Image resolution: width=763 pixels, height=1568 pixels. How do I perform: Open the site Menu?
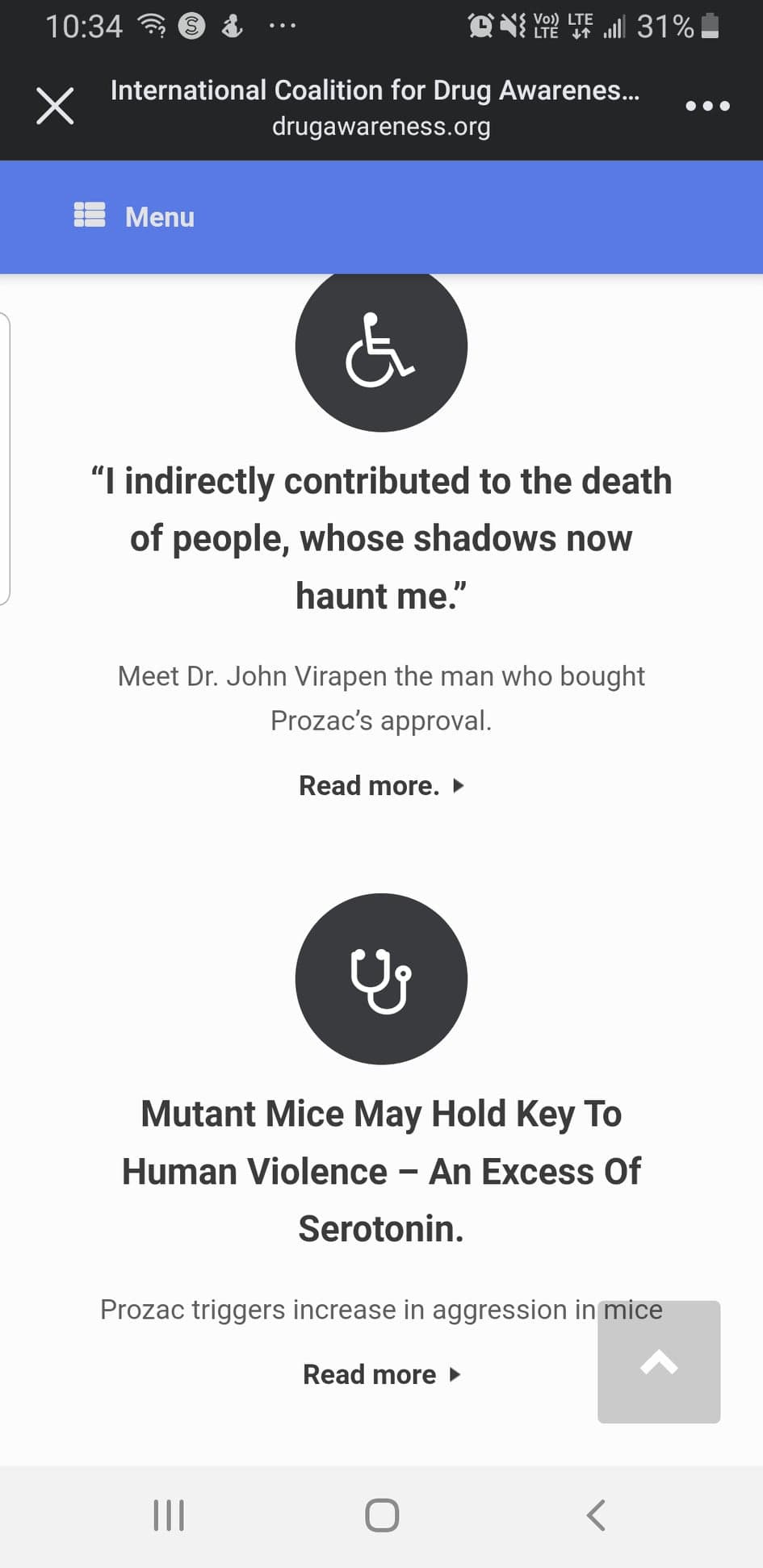click(134, 216)
